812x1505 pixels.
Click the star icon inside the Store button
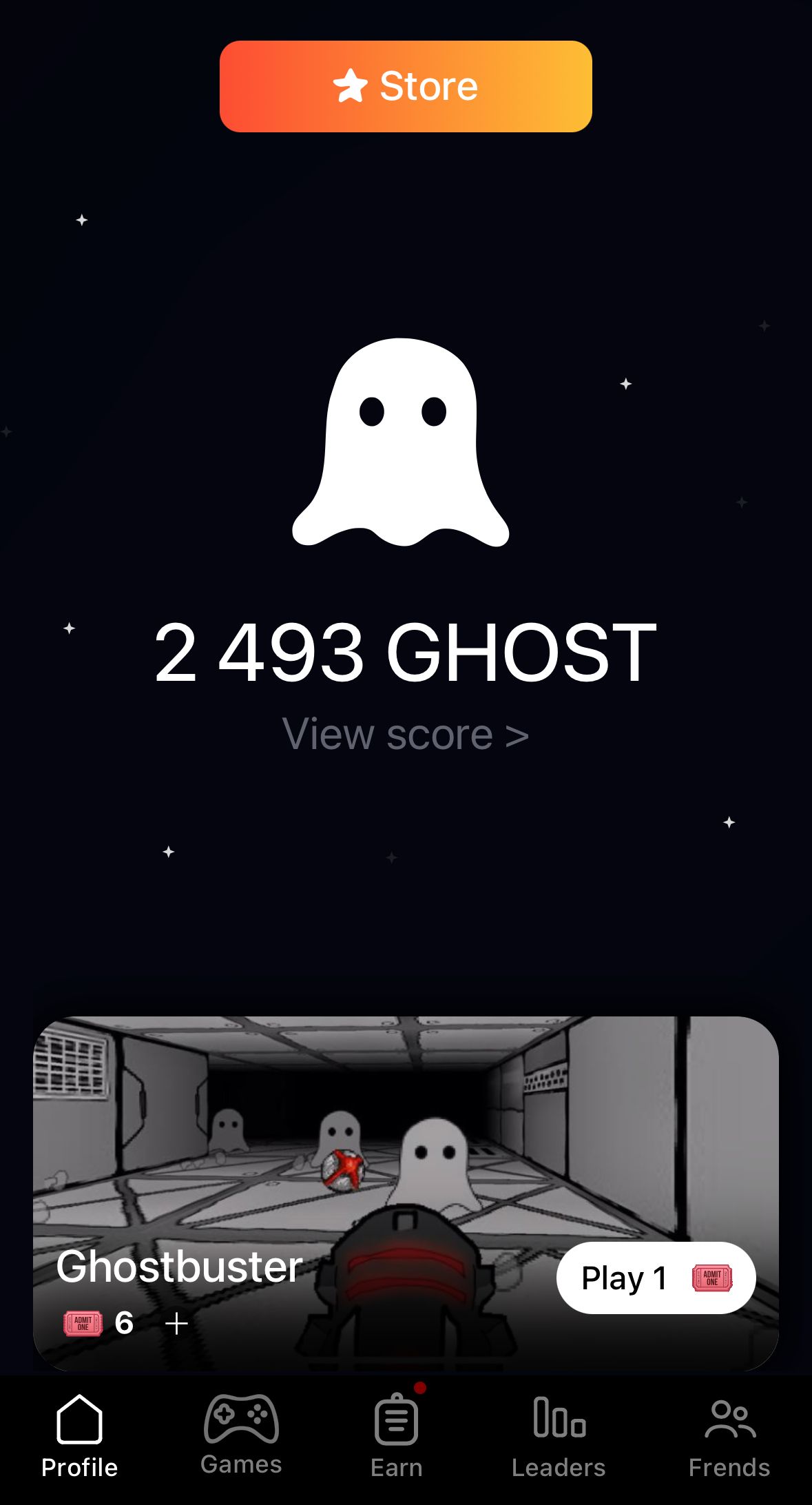tap(352, 85)
